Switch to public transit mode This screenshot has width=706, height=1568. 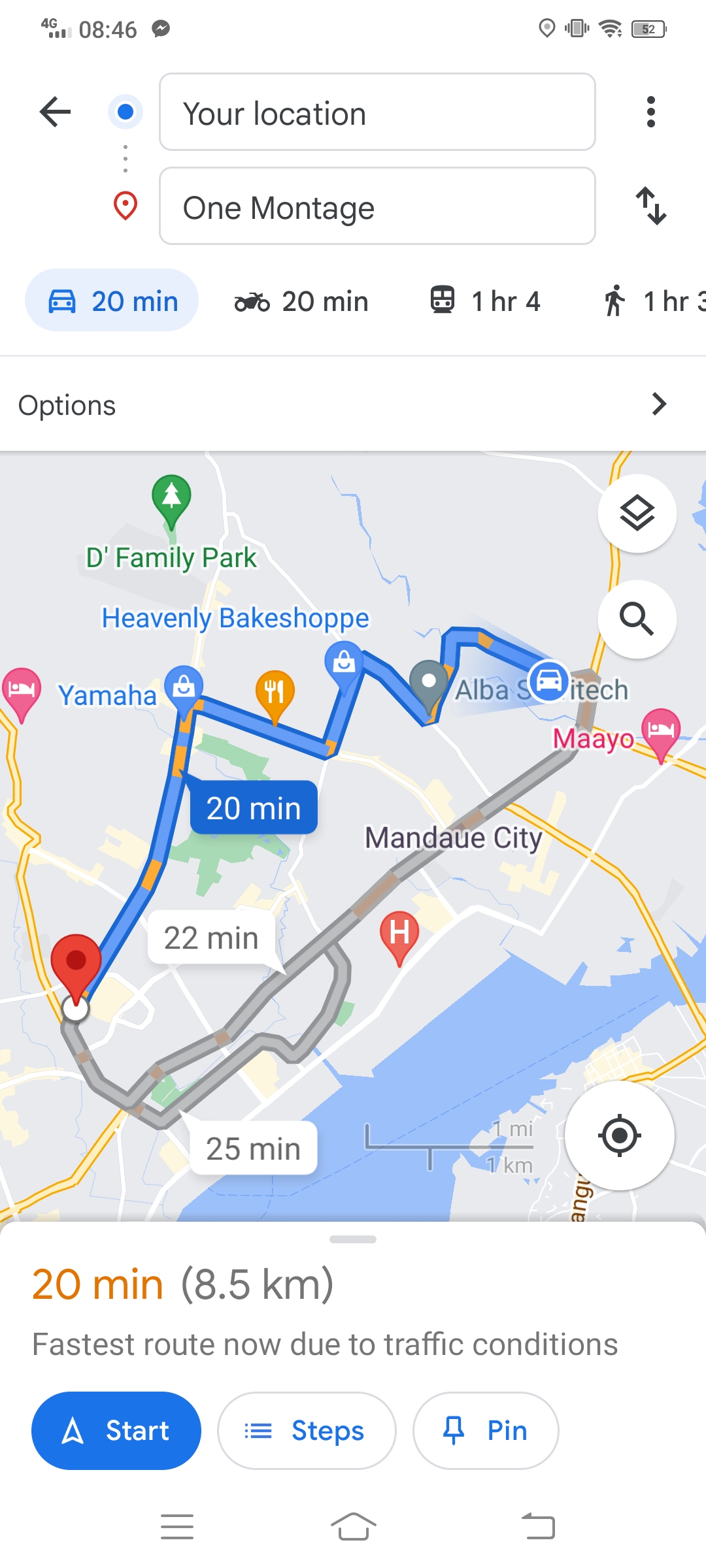tap(484, 301)
